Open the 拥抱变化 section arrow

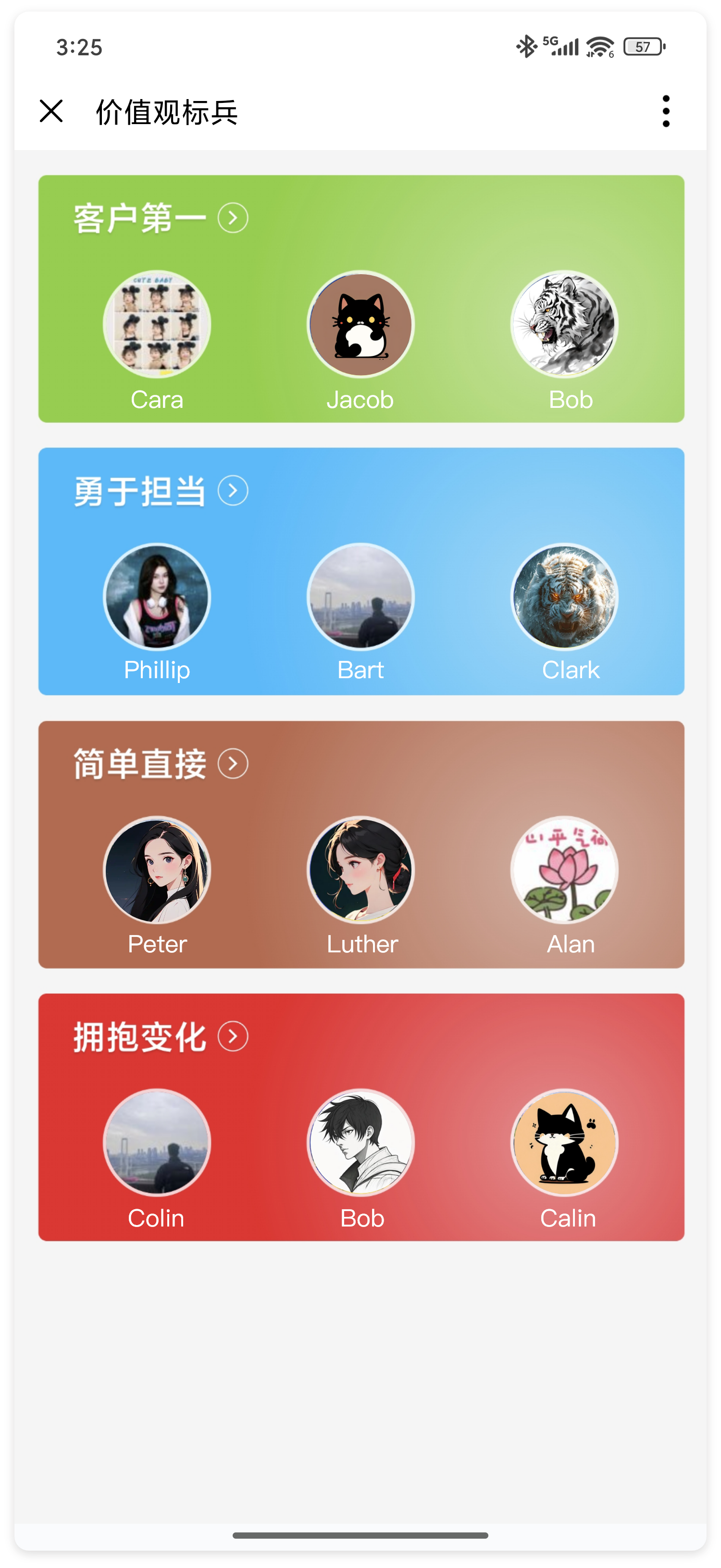pyautogui.click(x=233, y=1036)
